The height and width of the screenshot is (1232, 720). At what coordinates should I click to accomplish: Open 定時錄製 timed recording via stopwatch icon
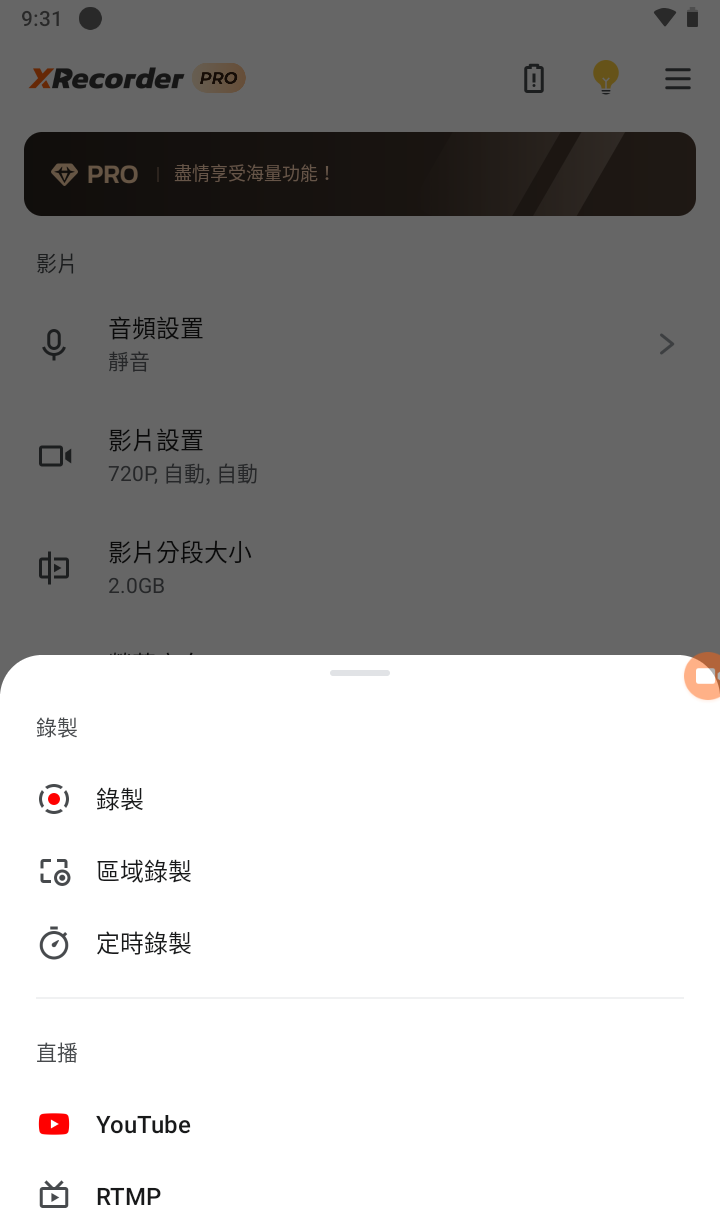click(x=54, y=943)
